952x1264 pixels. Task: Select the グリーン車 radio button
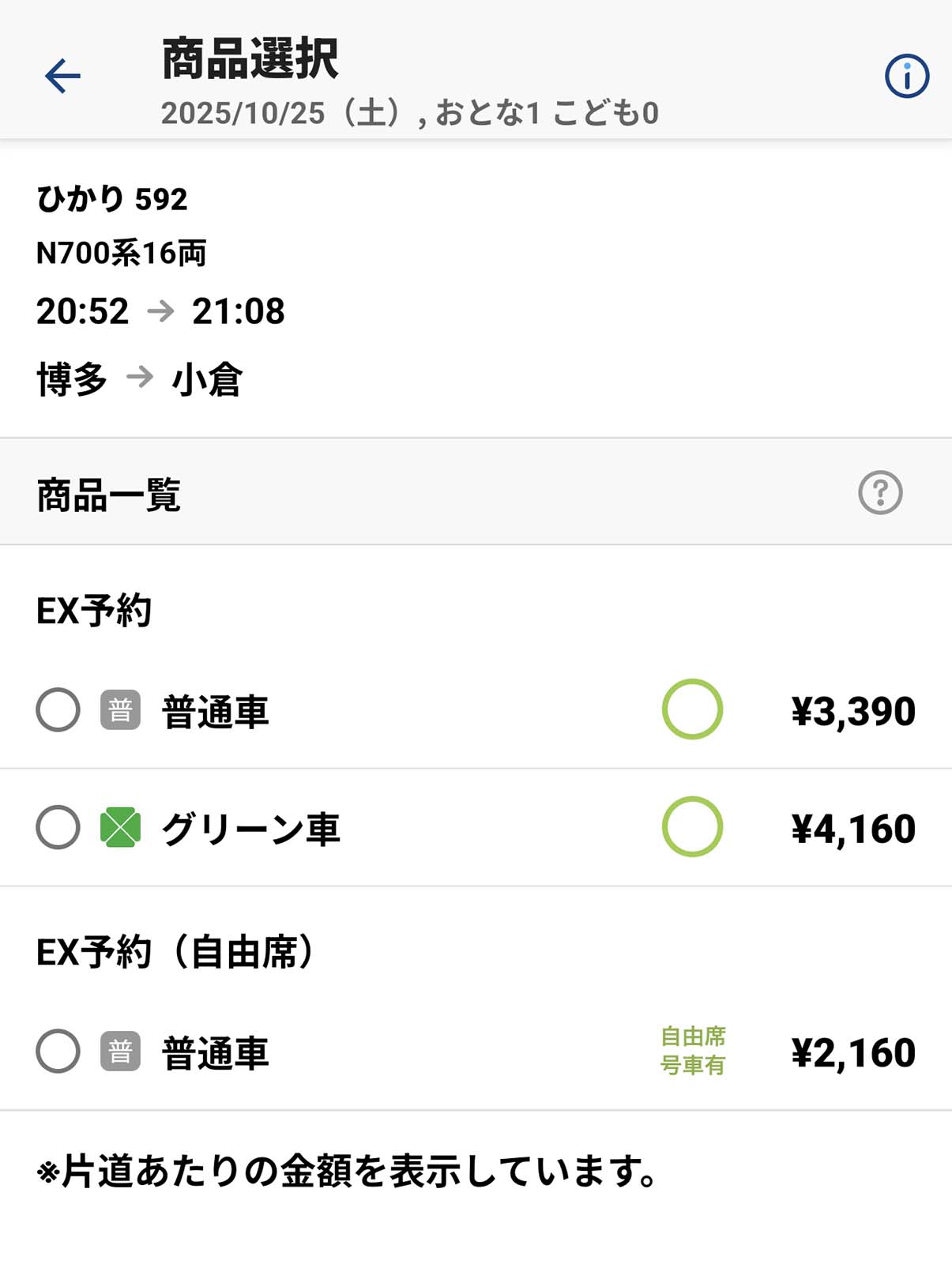(56, 828)
